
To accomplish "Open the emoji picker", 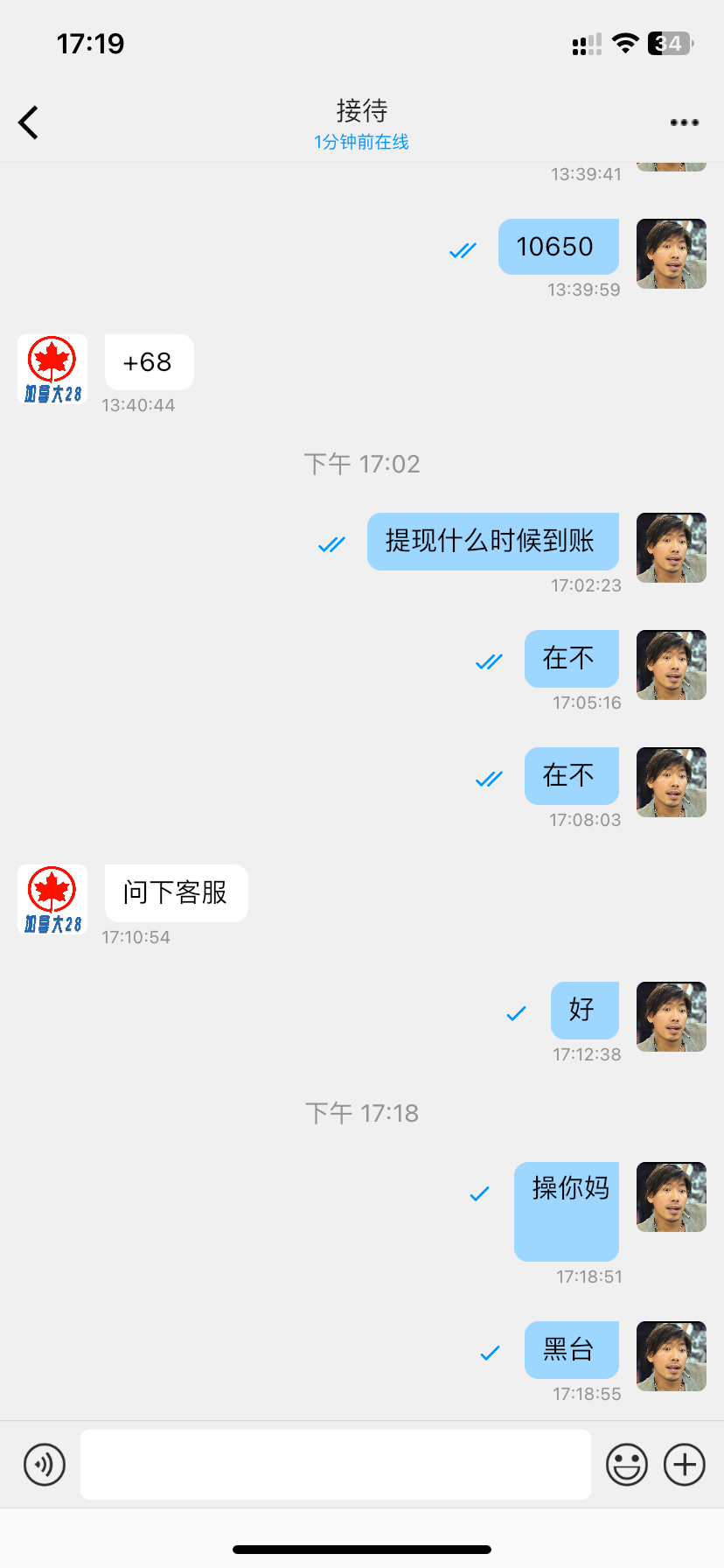I will coord(627,1465).
